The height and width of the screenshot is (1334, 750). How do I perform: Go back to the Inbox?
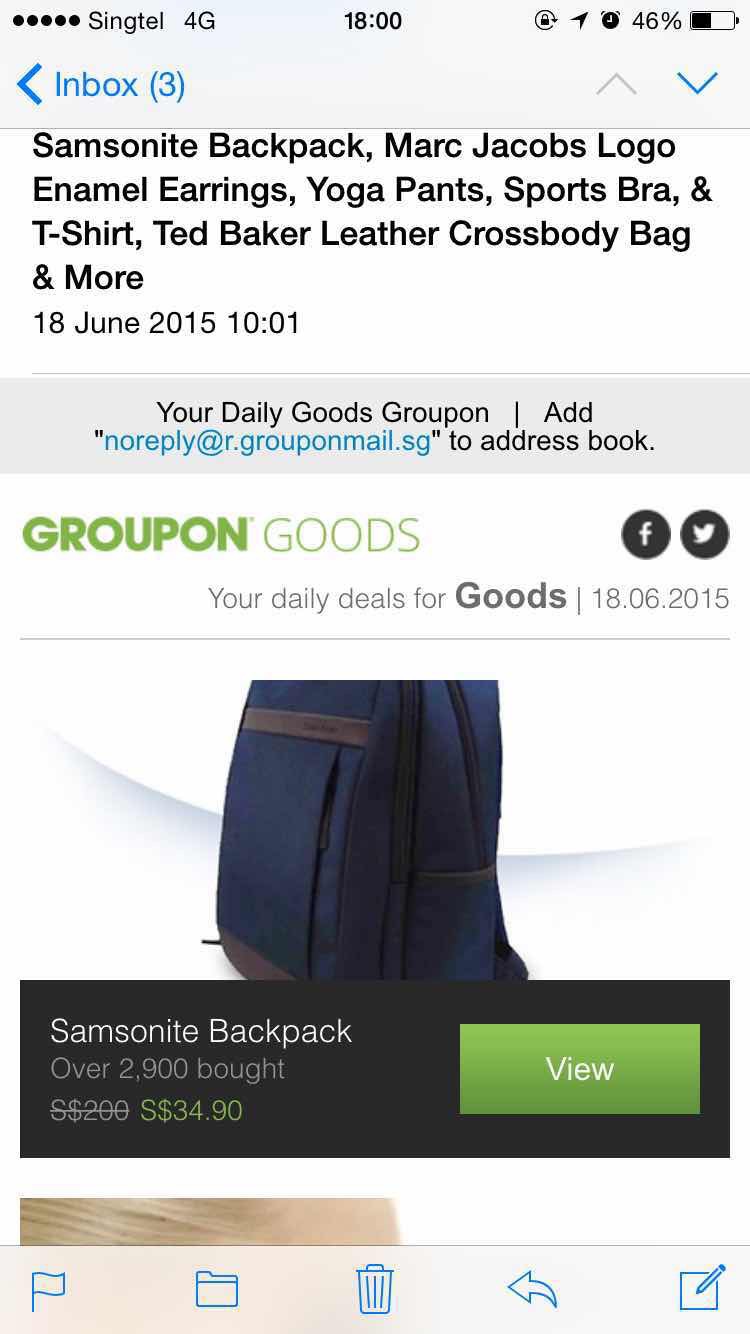click(x=100, y=85)
